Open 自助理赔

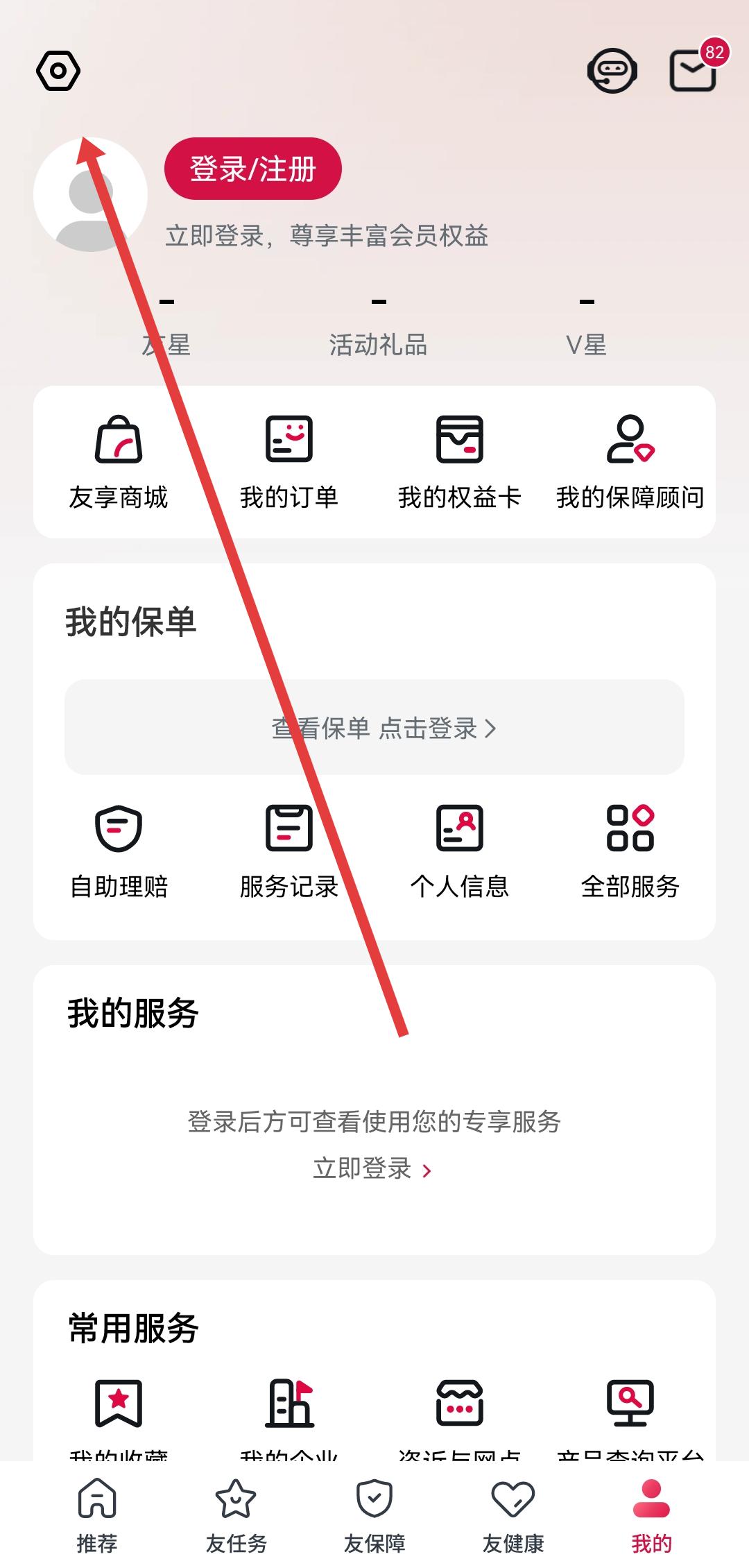pos(119,851)
